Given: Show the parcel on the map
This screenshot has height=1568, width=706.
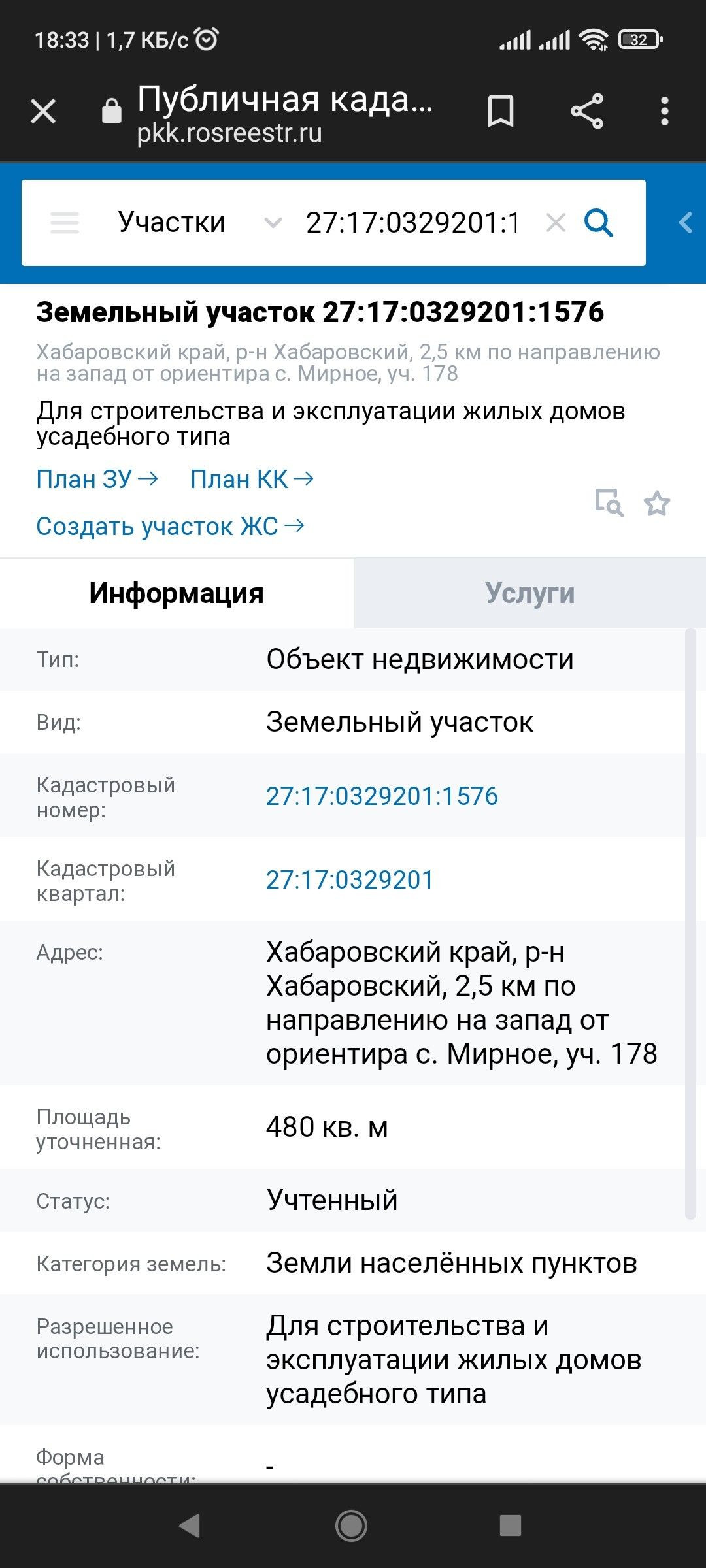Looking at the screenshot, I should [609, 503].
